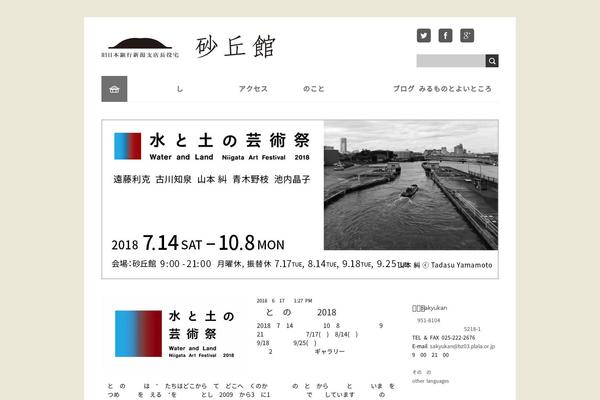Viewport: 600px width, 400px height.
Task: Open the のこと menu item
Action: coord(314,89)
